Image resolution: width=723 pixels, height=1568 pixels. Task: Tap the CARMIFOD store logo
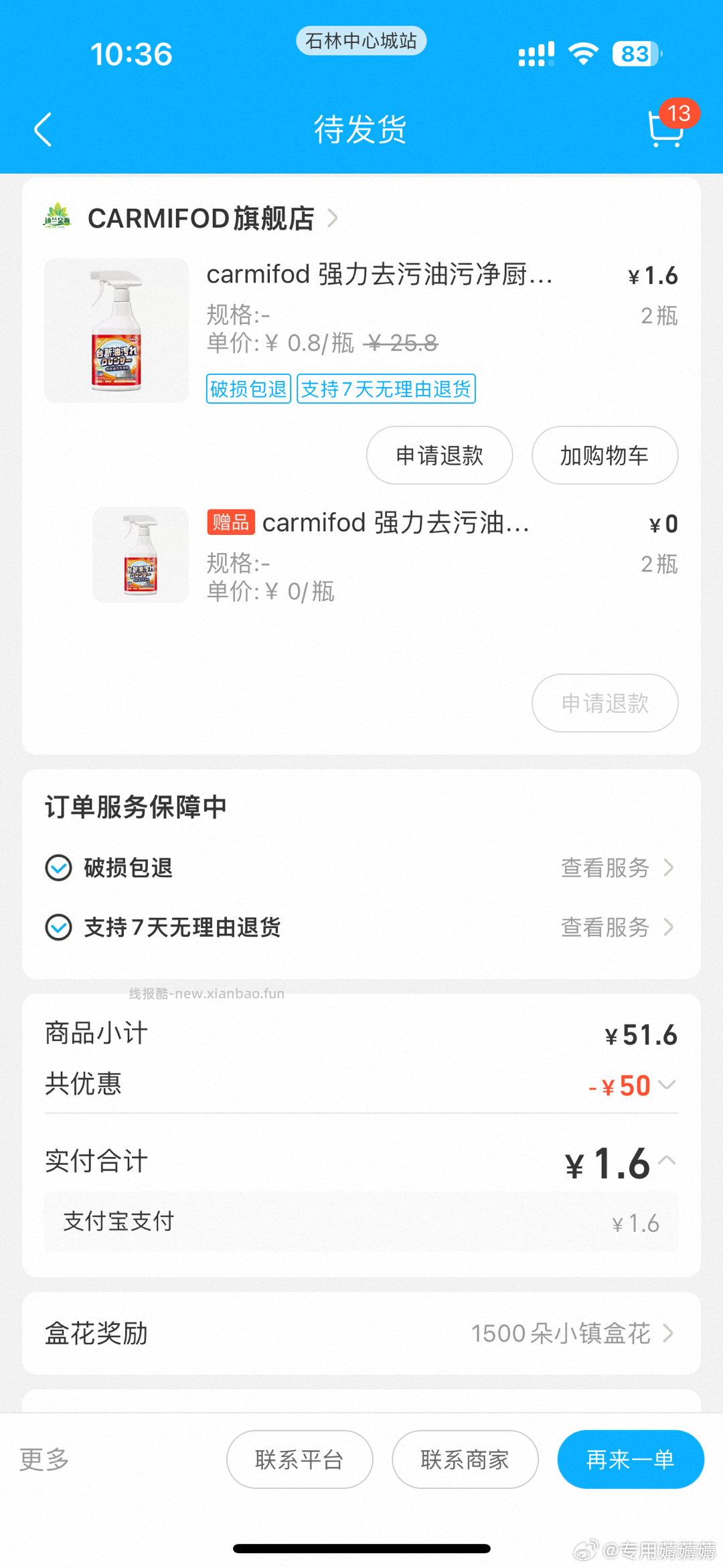tap(59, 218)
